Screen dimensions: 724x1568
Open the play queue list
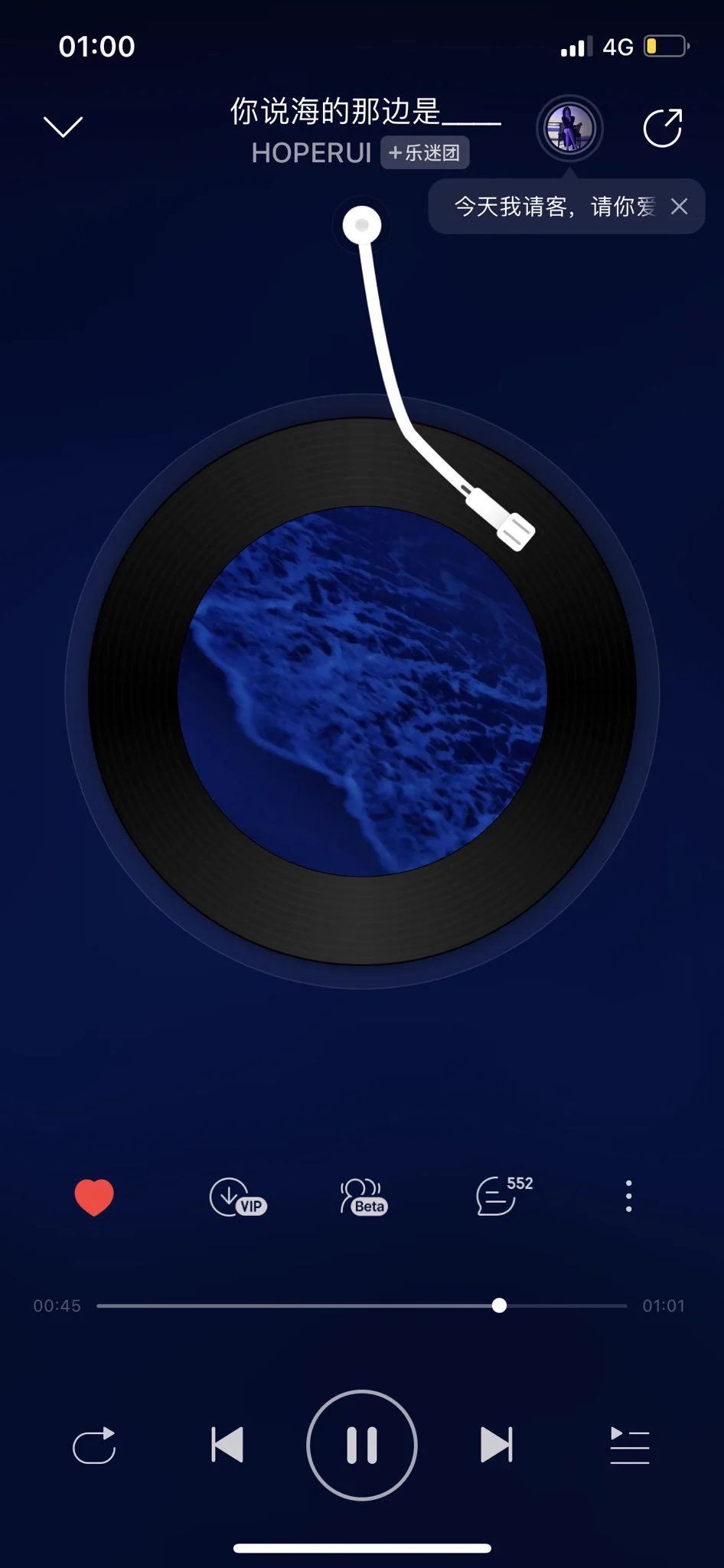tap(629, 1445)
